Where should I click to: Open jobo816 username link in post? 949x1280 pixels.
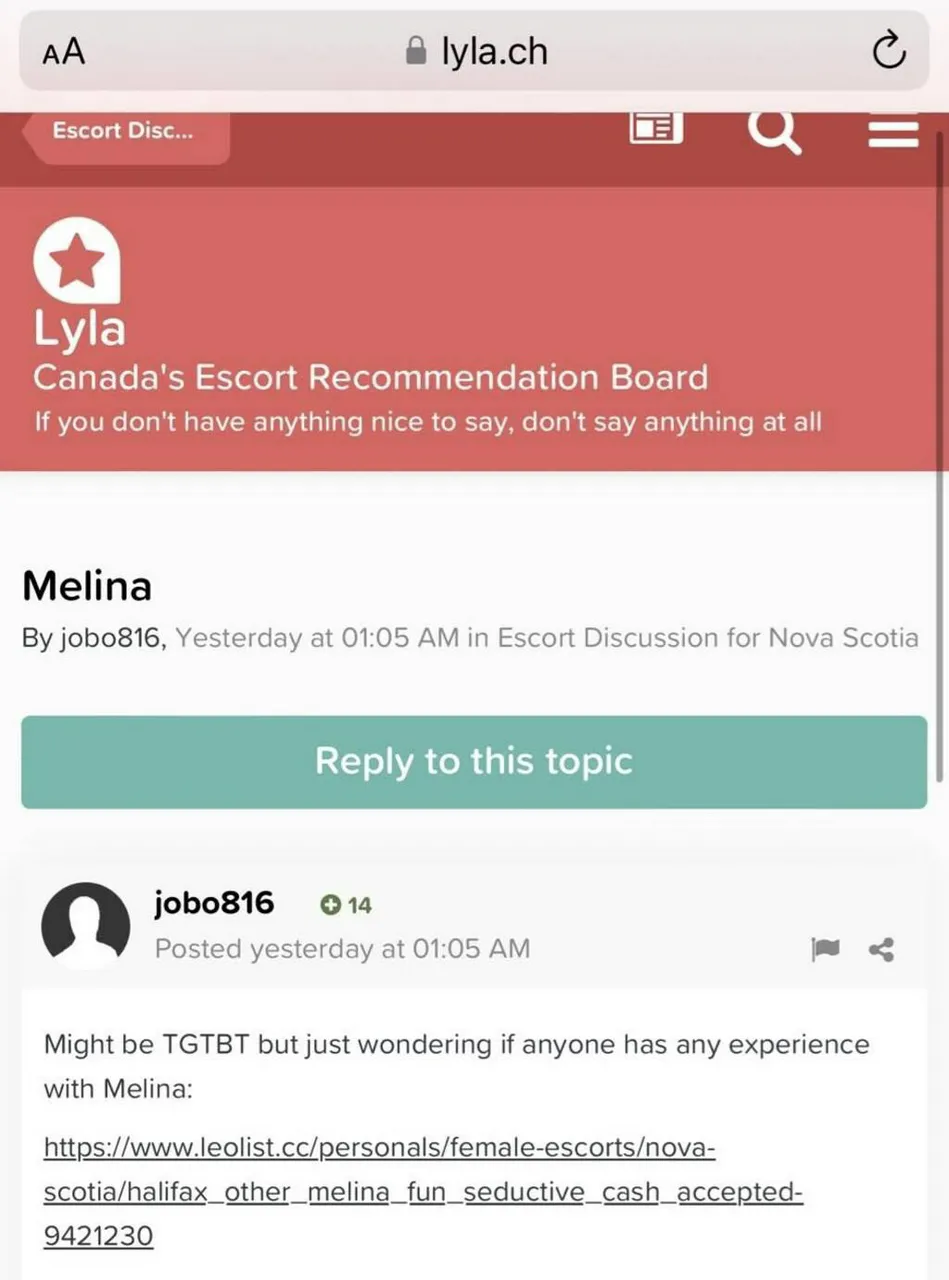[214, 903]
